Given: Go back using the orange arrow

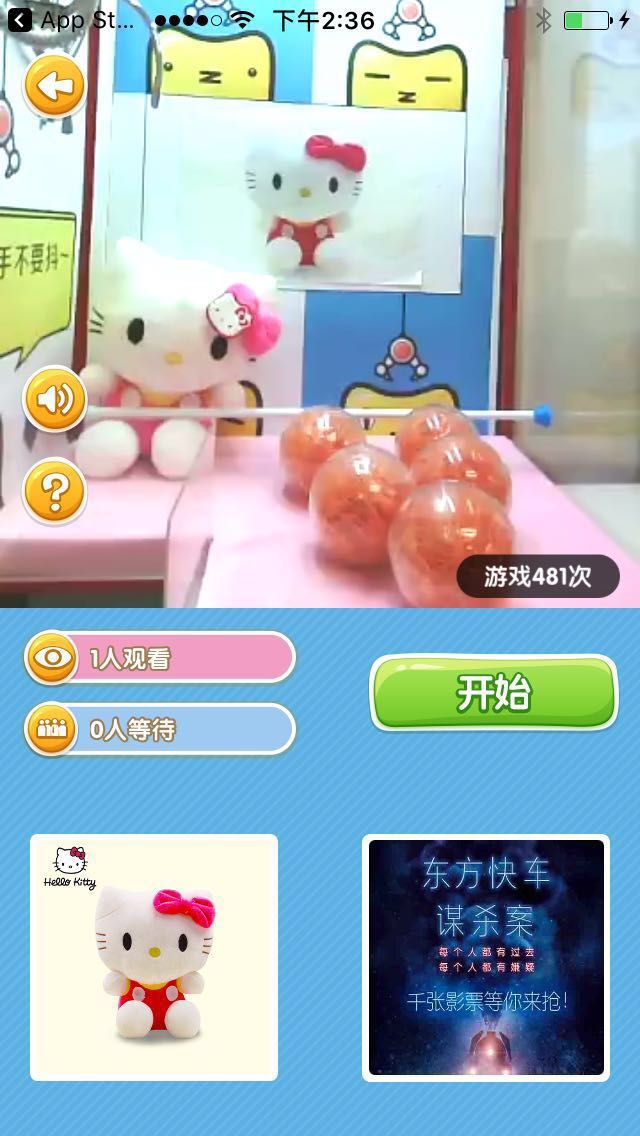Looking at the screenshot, I should point(54,86).
